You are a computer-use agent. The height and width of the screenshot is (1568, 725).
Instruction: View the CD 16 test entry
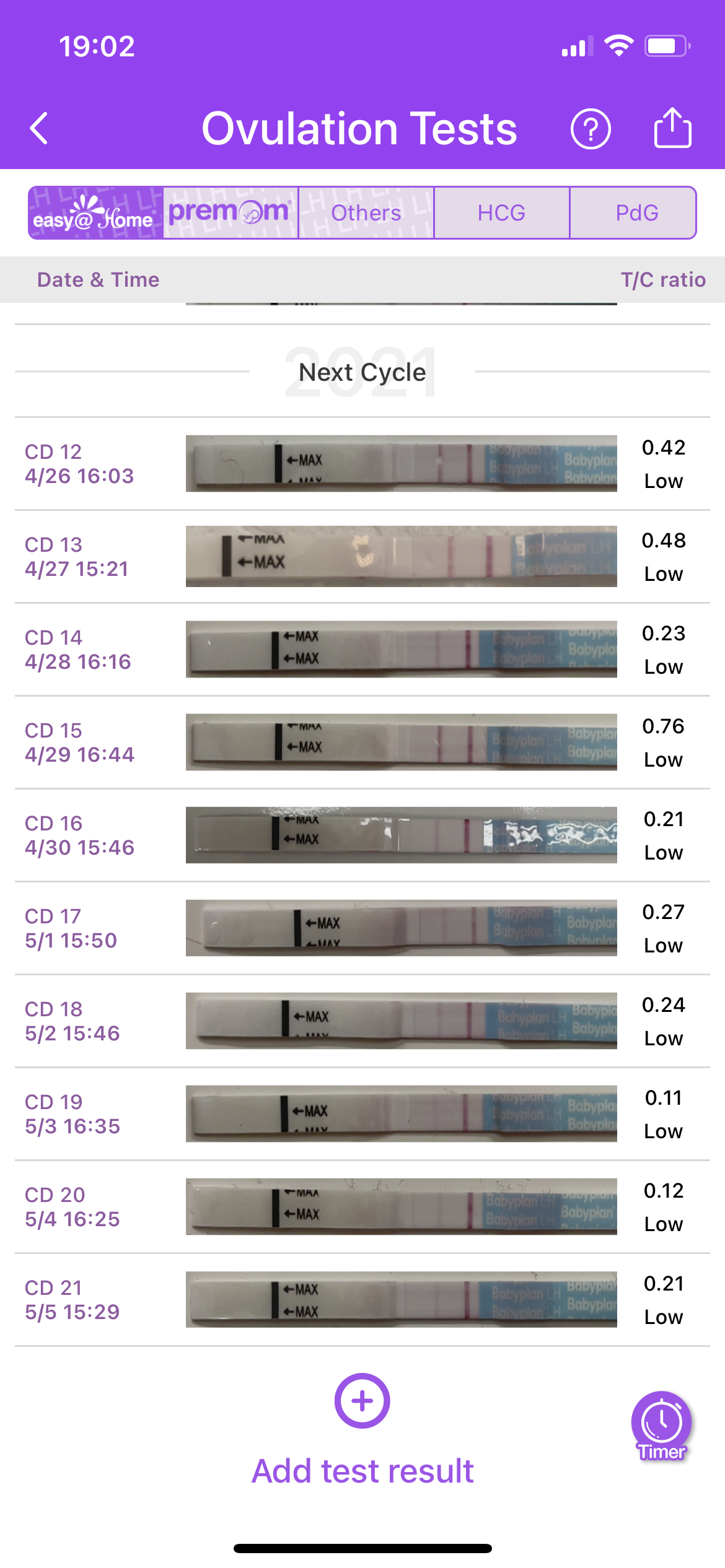pos(362,835)
